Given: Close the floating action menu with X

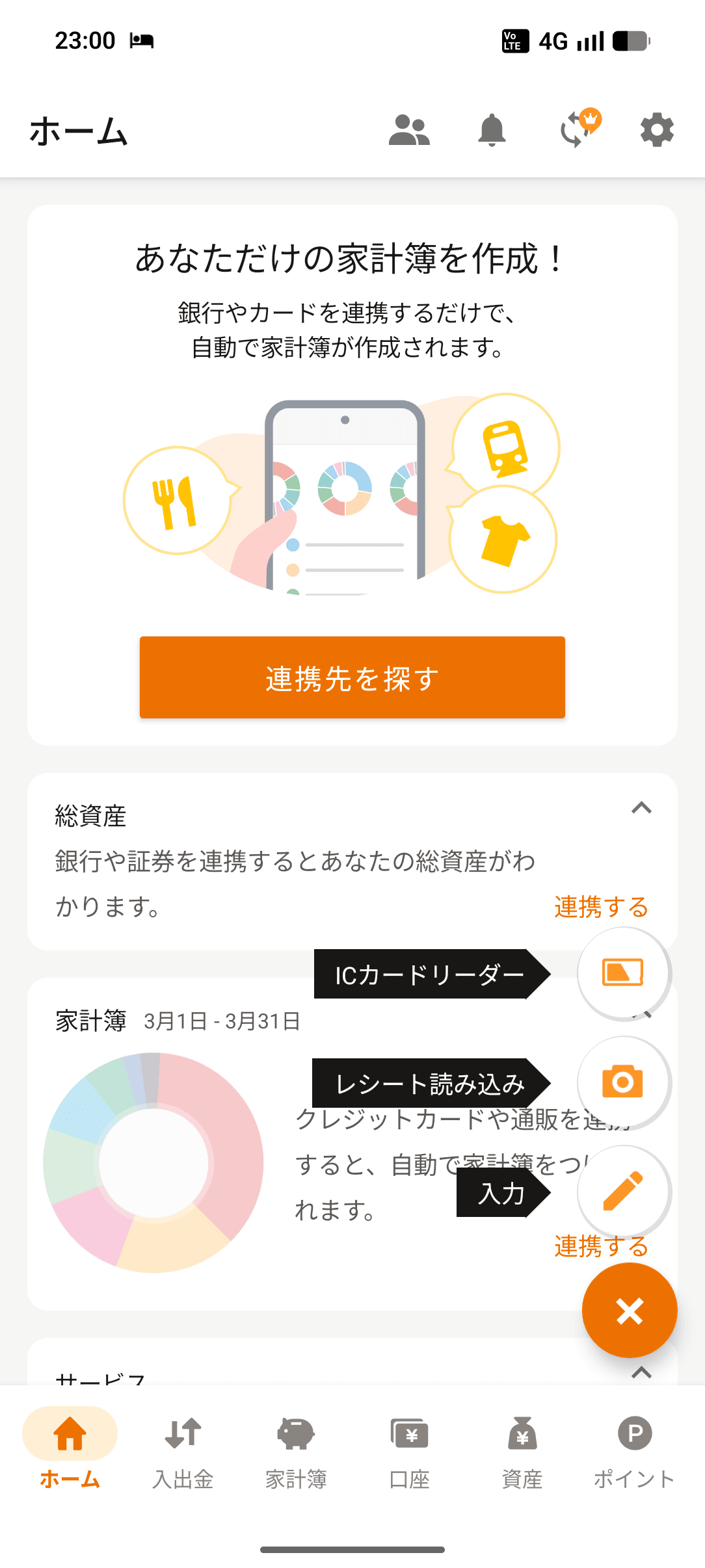Looking at the screenshot, I should click(x=629, y=1310).
